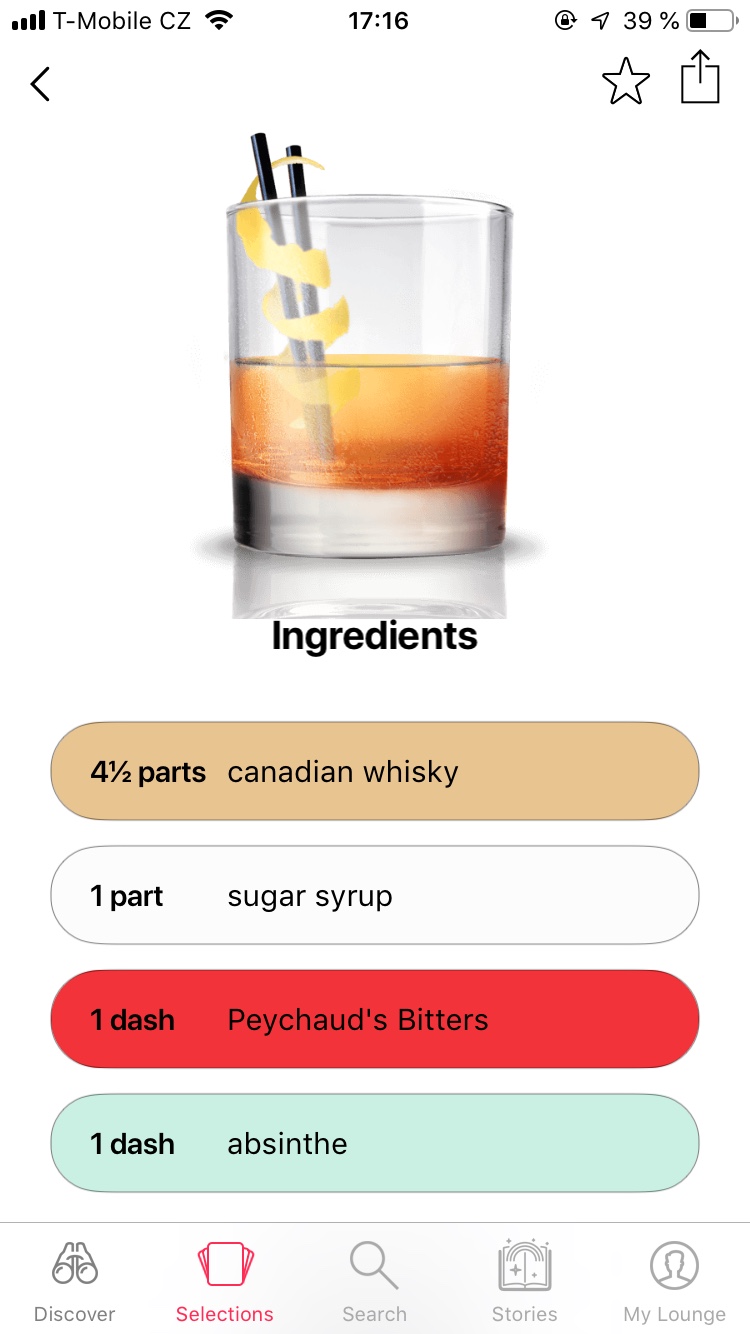Share this cocktail recipe
Screen dimensions: 750x1334
[x=700, y=78]
